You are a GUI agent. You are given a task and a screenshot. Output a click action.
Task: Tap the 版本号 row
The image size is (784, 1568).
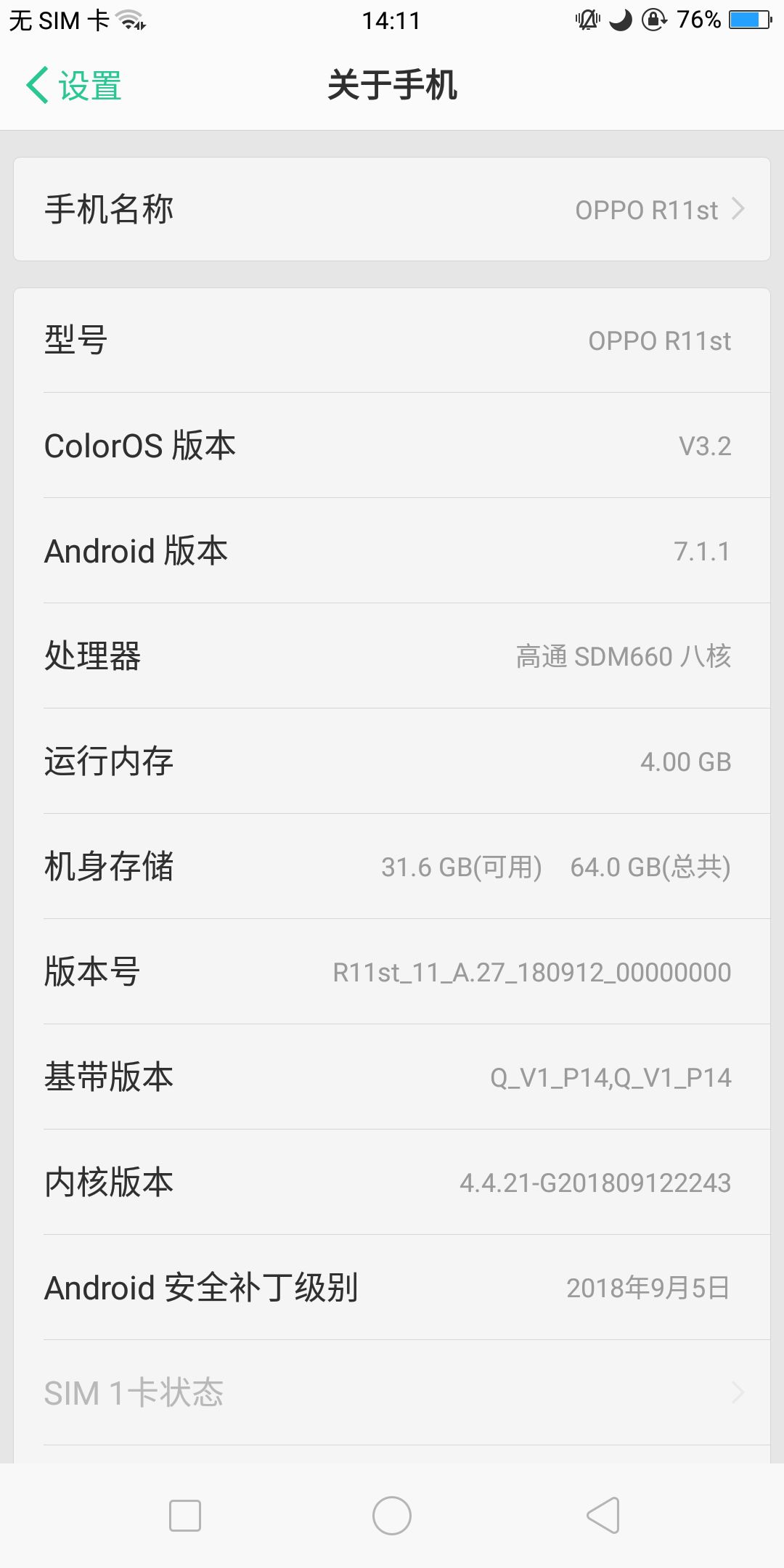(x=392, y=971)
